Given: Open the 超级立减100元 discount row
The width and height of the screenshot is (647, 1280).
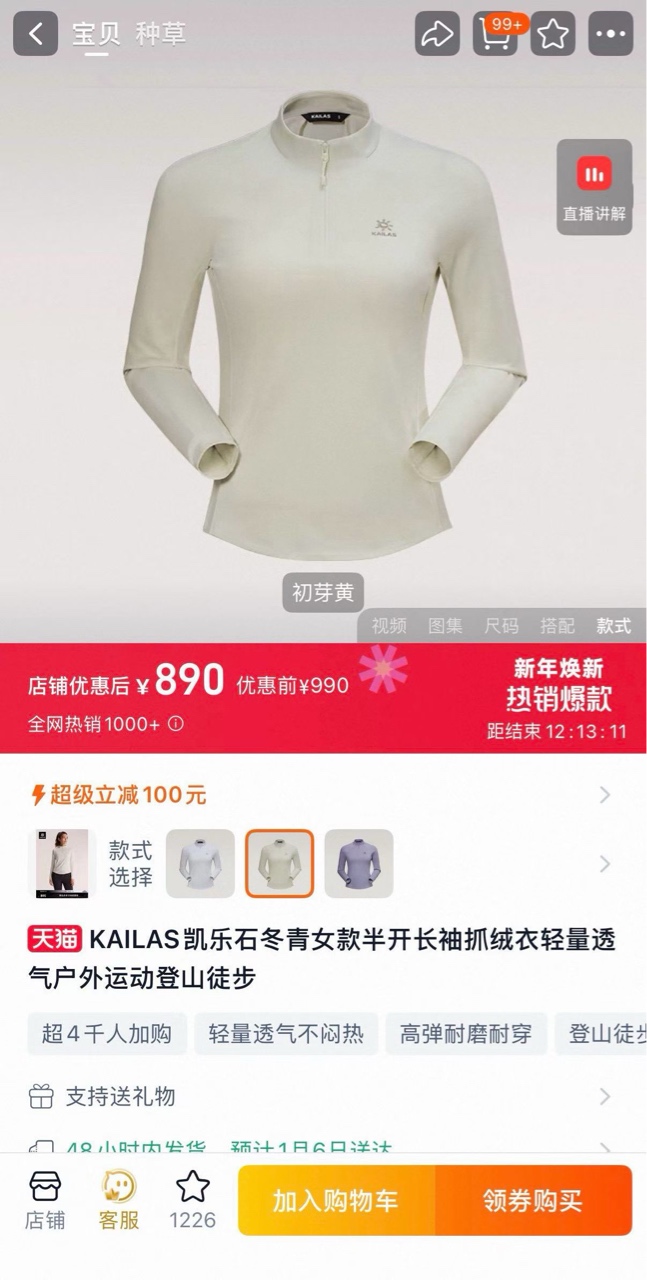Looking at the screenshot, I should tap(320, 795).
